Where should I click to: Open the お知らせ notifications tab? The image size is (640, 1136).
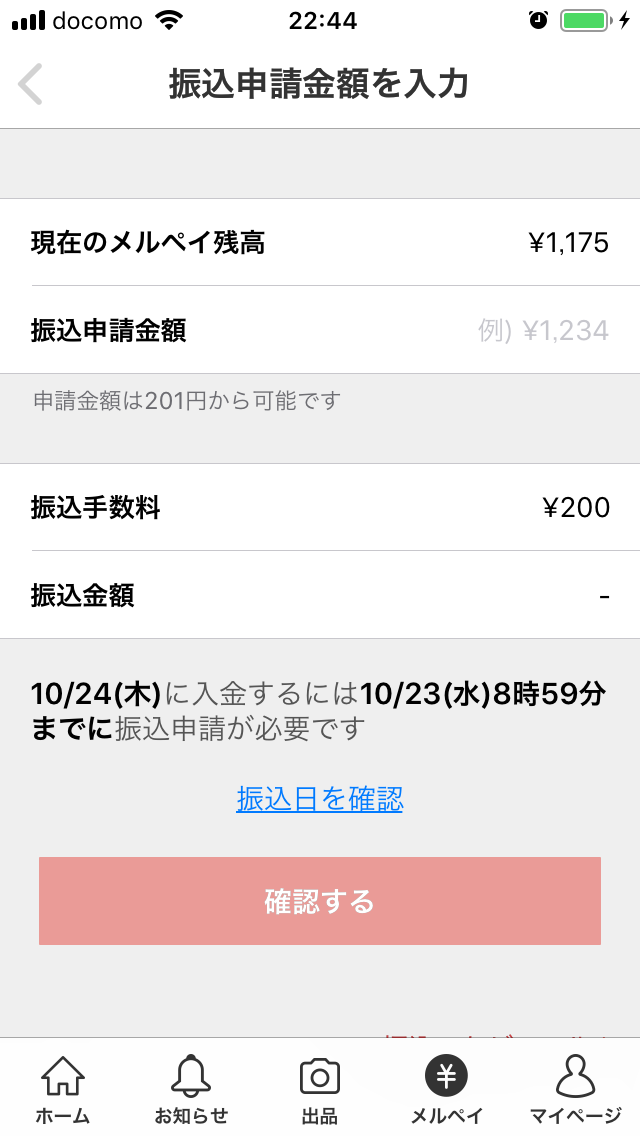click(x=191, y=1088)
